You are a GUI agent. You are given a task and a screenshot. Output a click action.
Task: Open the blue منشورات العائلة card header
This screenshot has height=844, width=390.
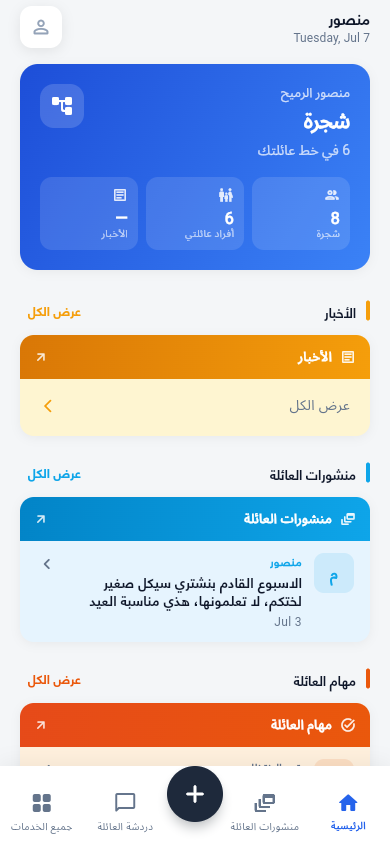195,519
